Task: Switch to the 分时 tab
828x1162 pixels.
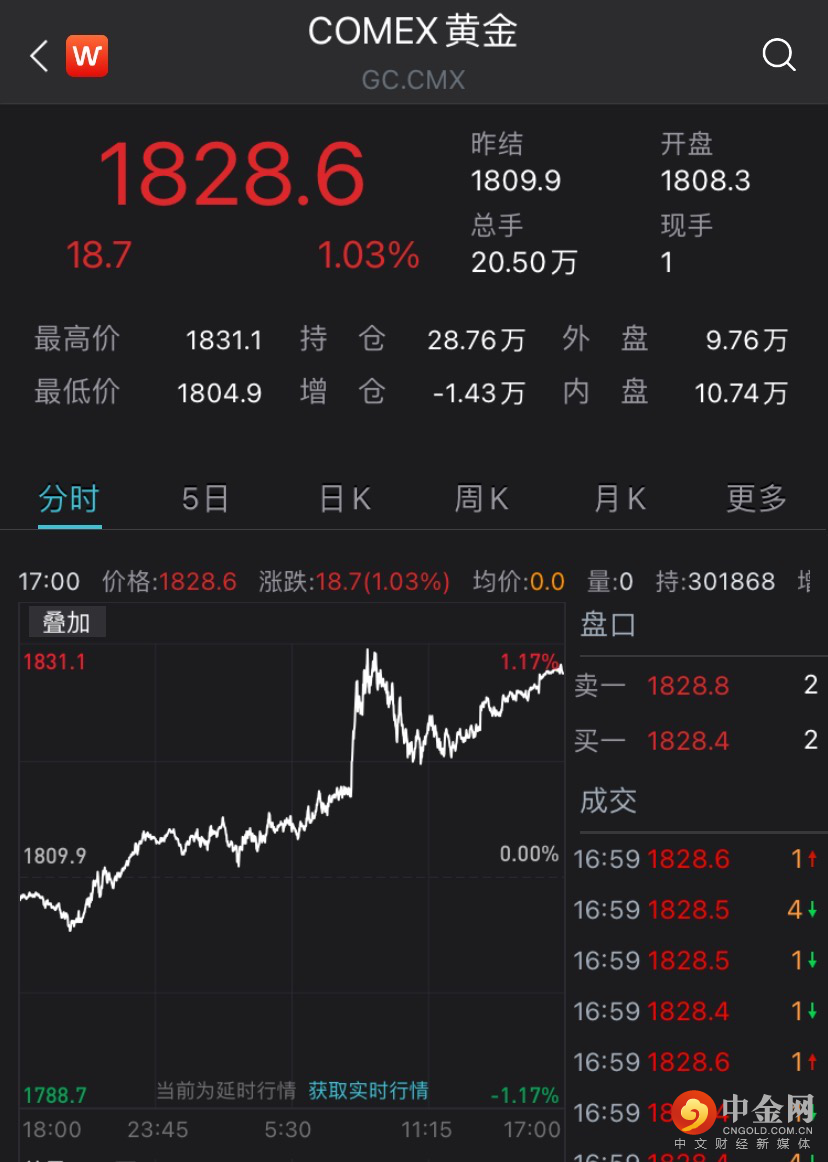Action: click(69, 498)
